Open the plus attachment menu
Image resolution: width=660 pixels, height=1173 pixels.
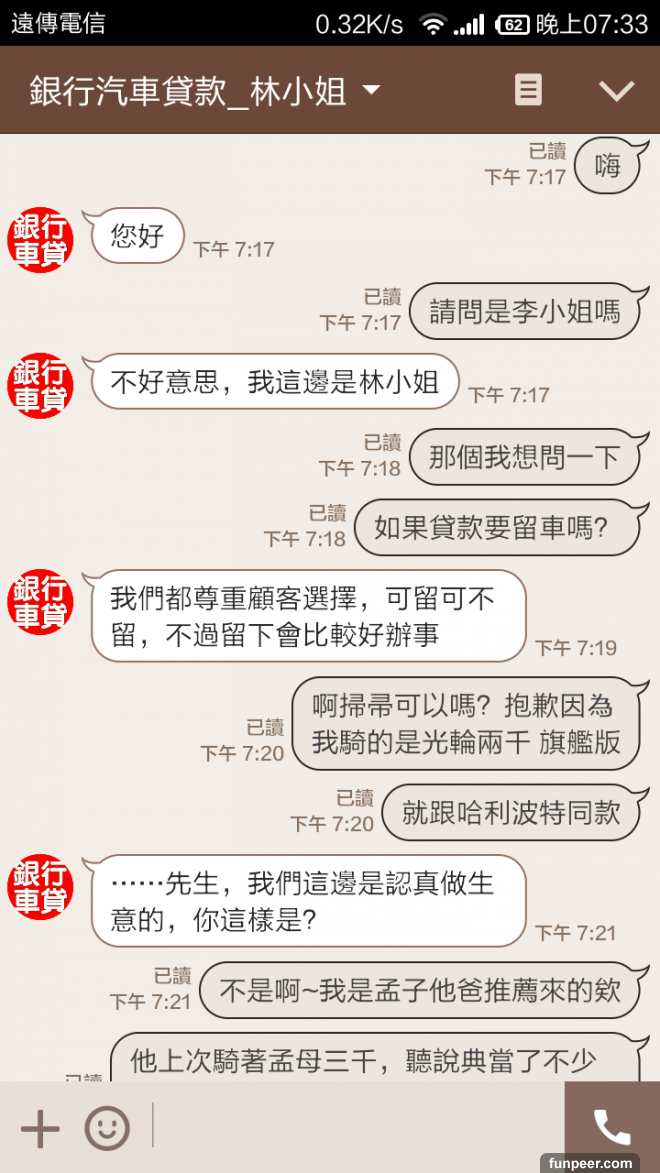[x=40, y=1128]
